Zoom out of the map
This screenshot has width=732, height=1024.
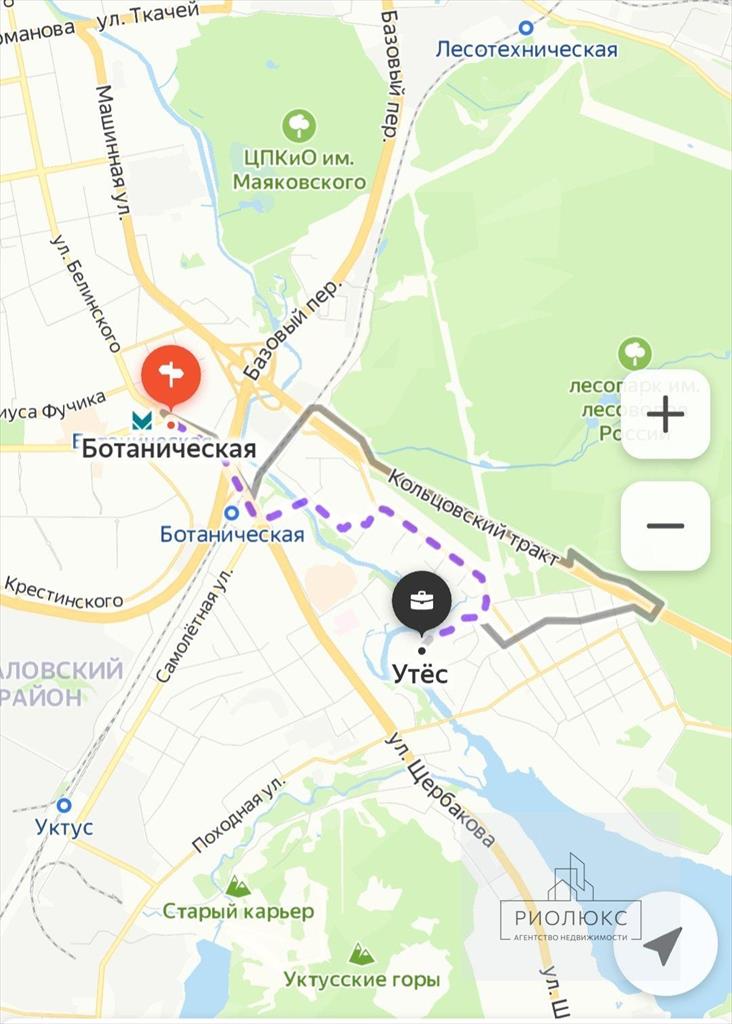point(665,526)
